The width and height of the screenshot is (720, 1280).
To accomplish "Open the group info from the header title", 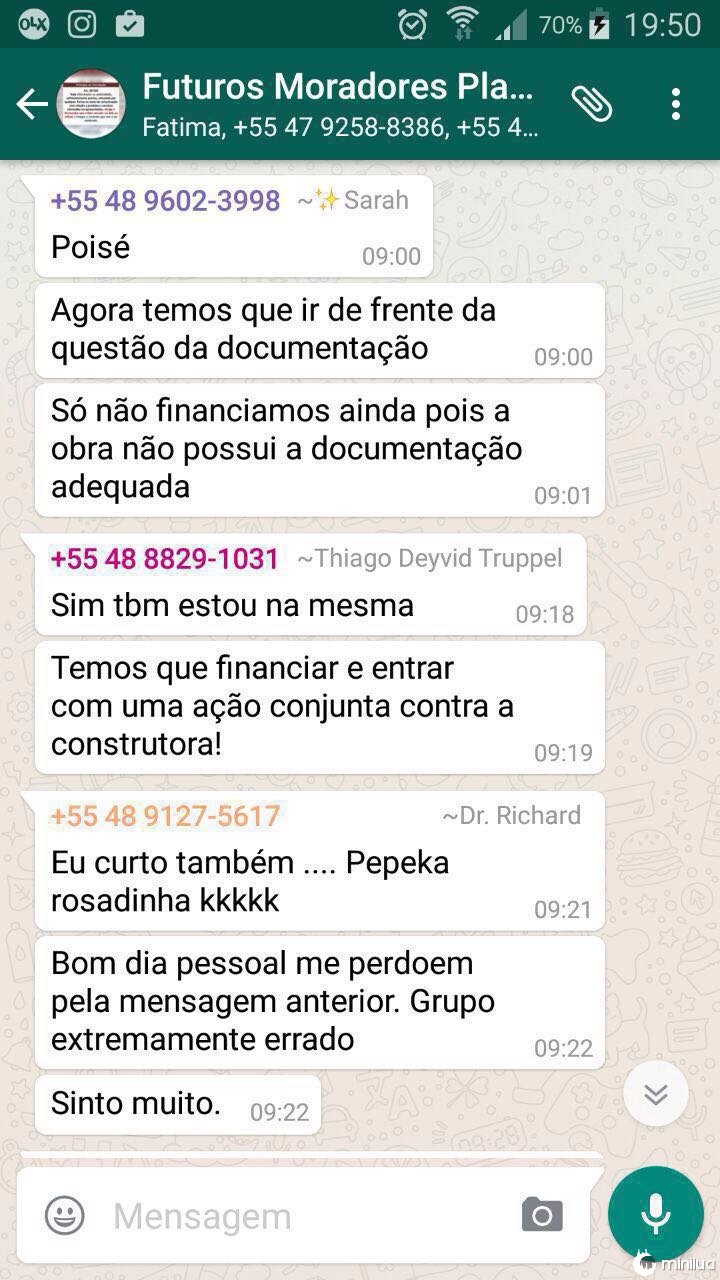I will [x=338, y=88].
